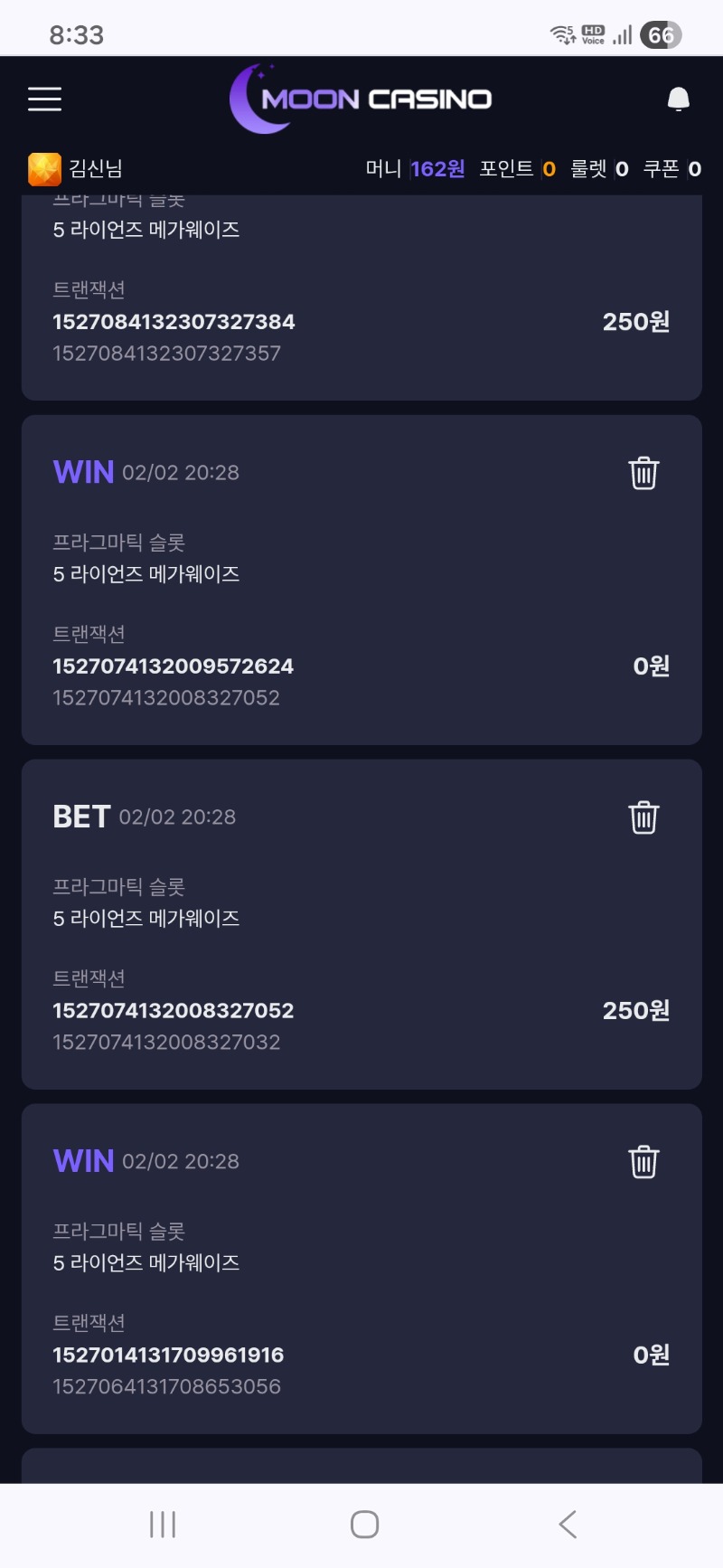723x1568 pixels.
Task: Expand the topmost 프라그마틱 슬롯 transaction card
Action: click(x=361, y=298)
